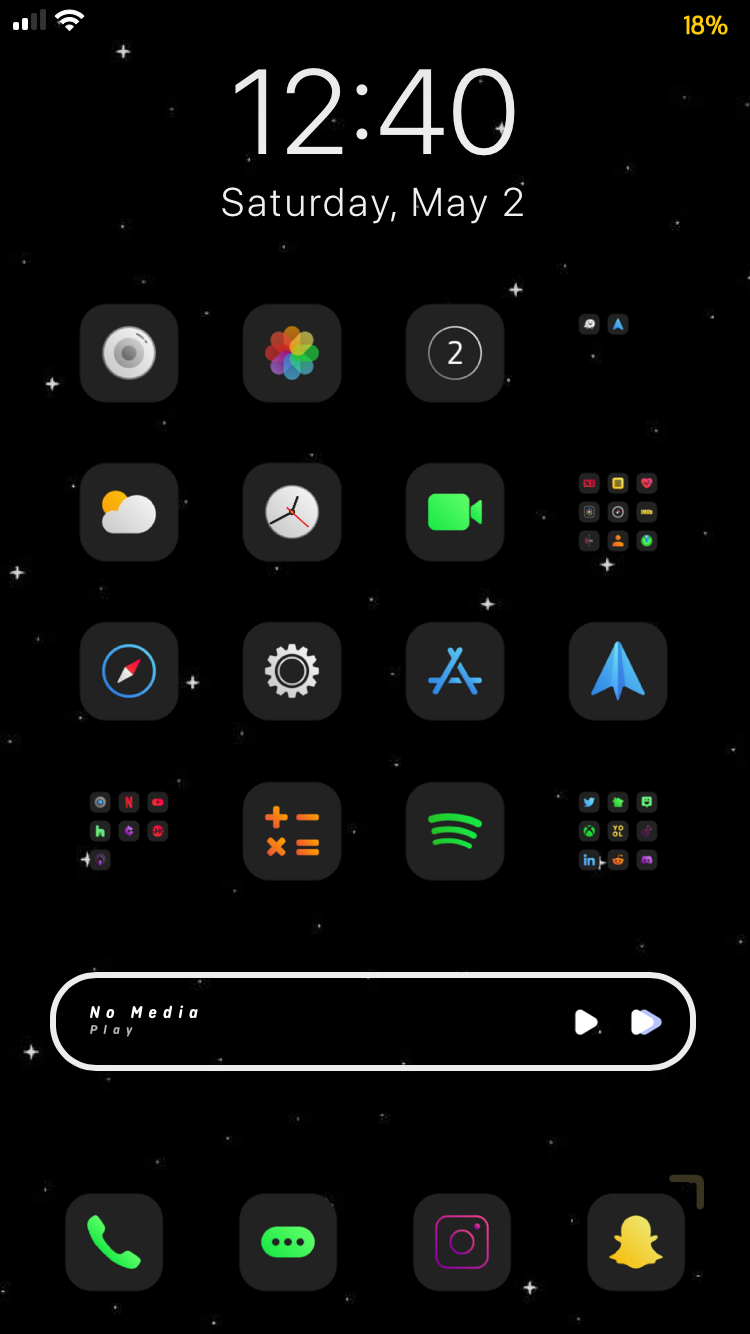Open the Calendar app showing 2
750x1334 pixels.
tap(455, 353)
